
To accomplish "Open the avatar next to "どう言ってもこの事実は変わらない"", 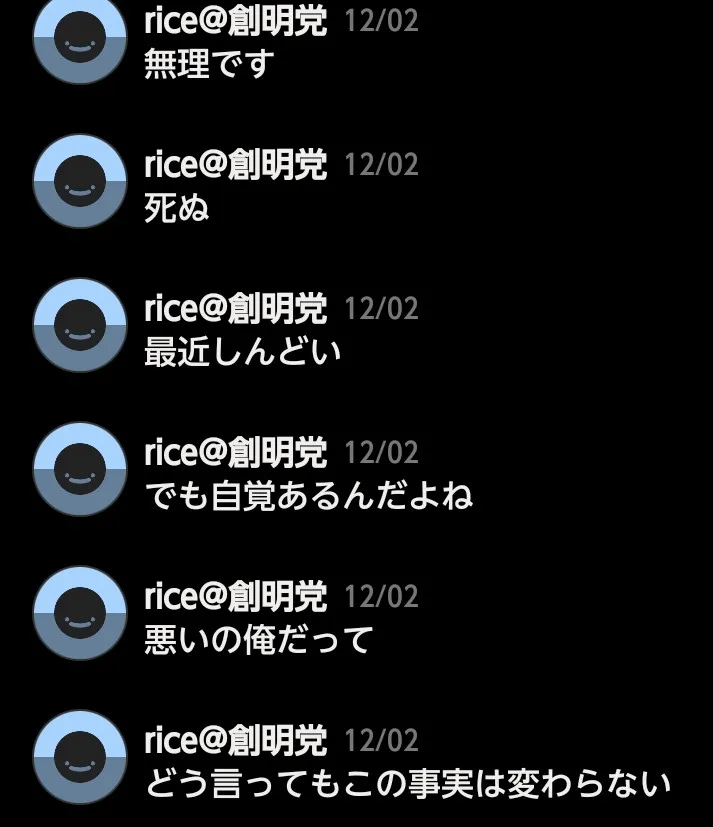I will pos(80,757).
